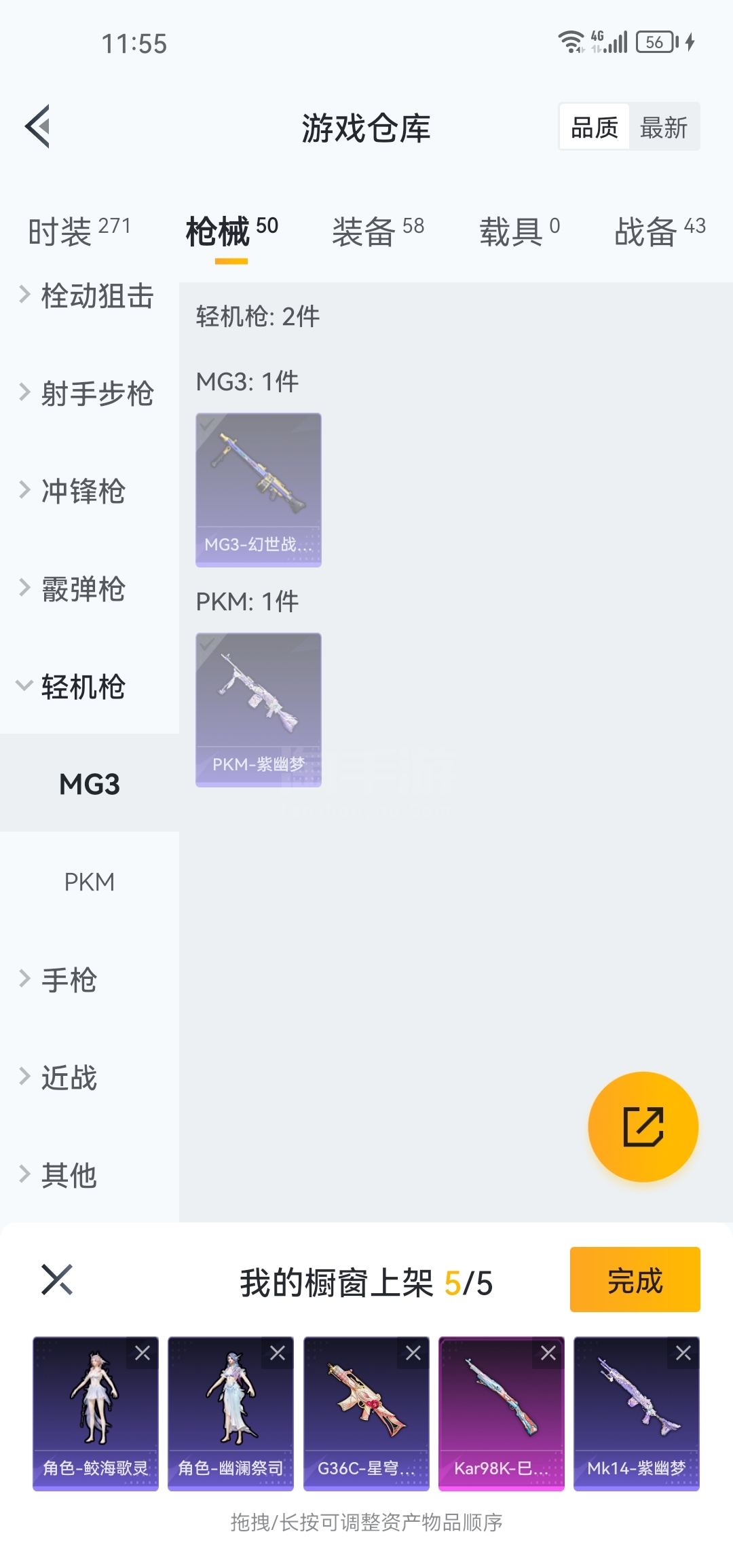Go back from 游戏仓库 page
733x1568 pixels.
[38, 127]
